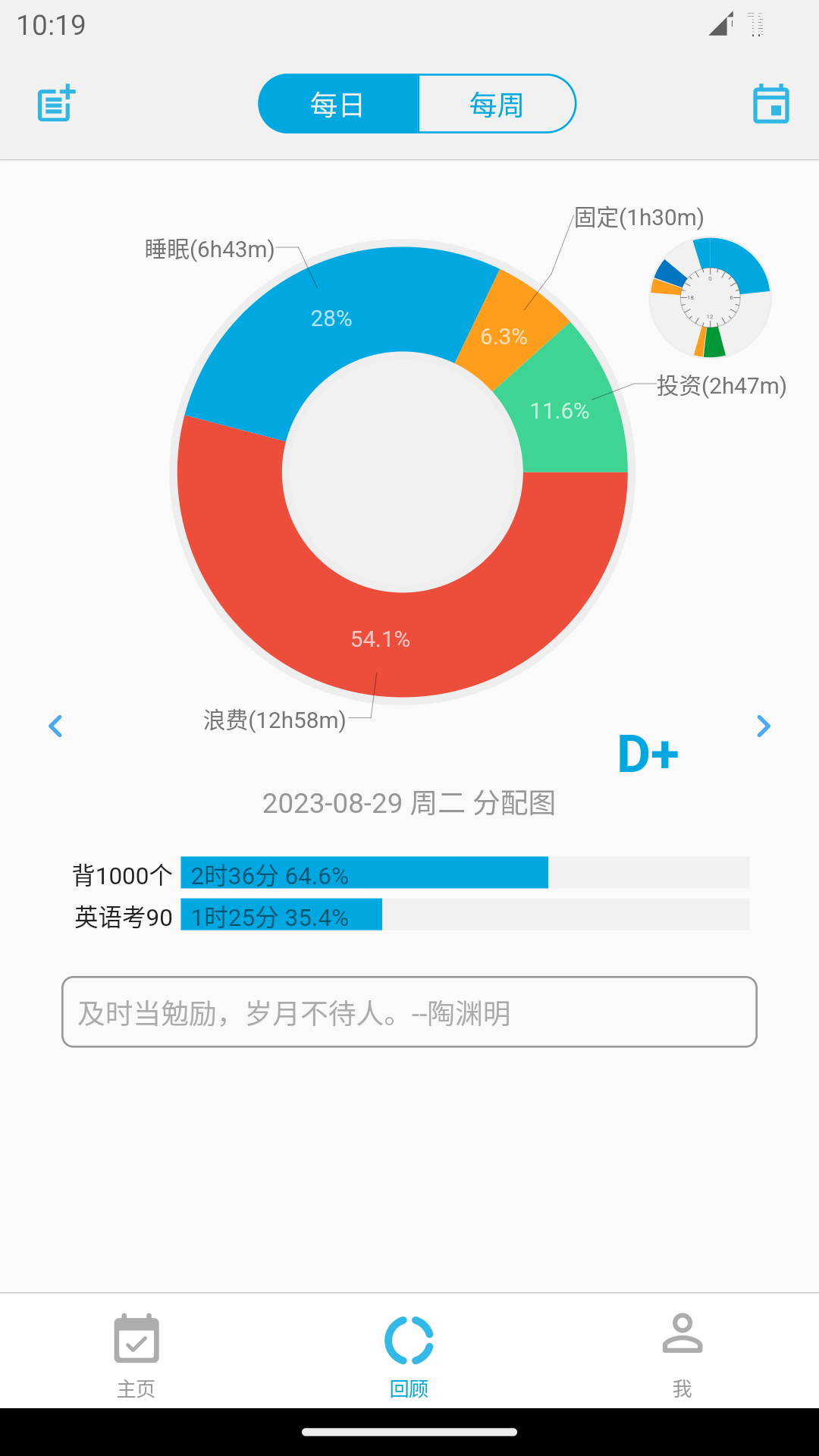
Task: Click the next day right chevron
Action: [x=764, y=726]
